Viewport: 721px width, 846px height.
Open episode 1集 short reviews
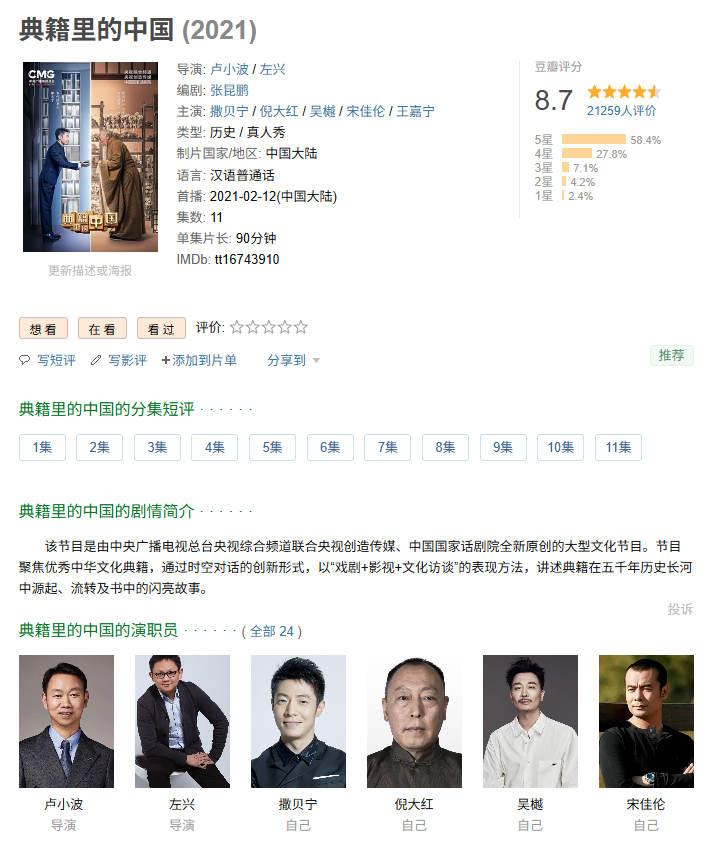coord(42,447)
